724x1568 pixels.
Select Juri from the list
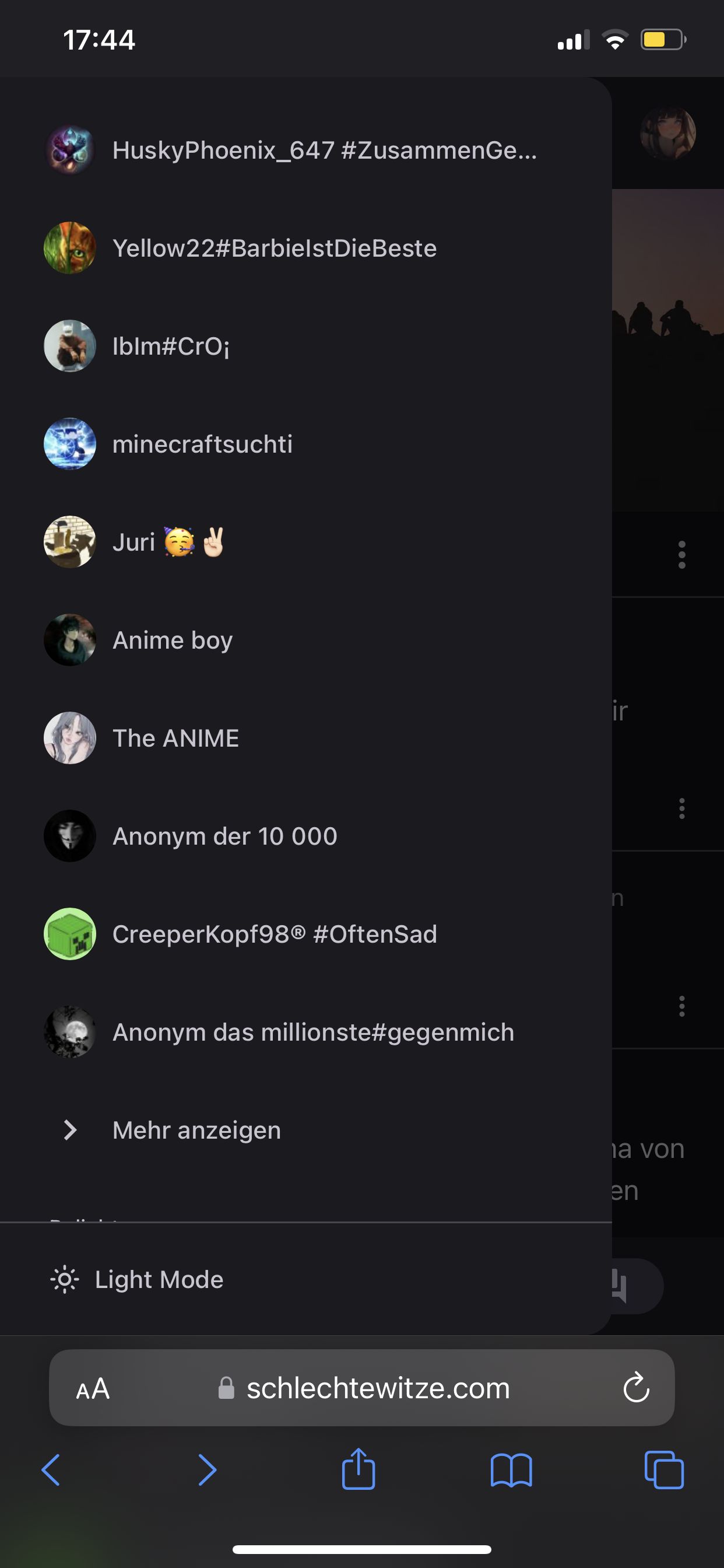[x=168, y=542]
